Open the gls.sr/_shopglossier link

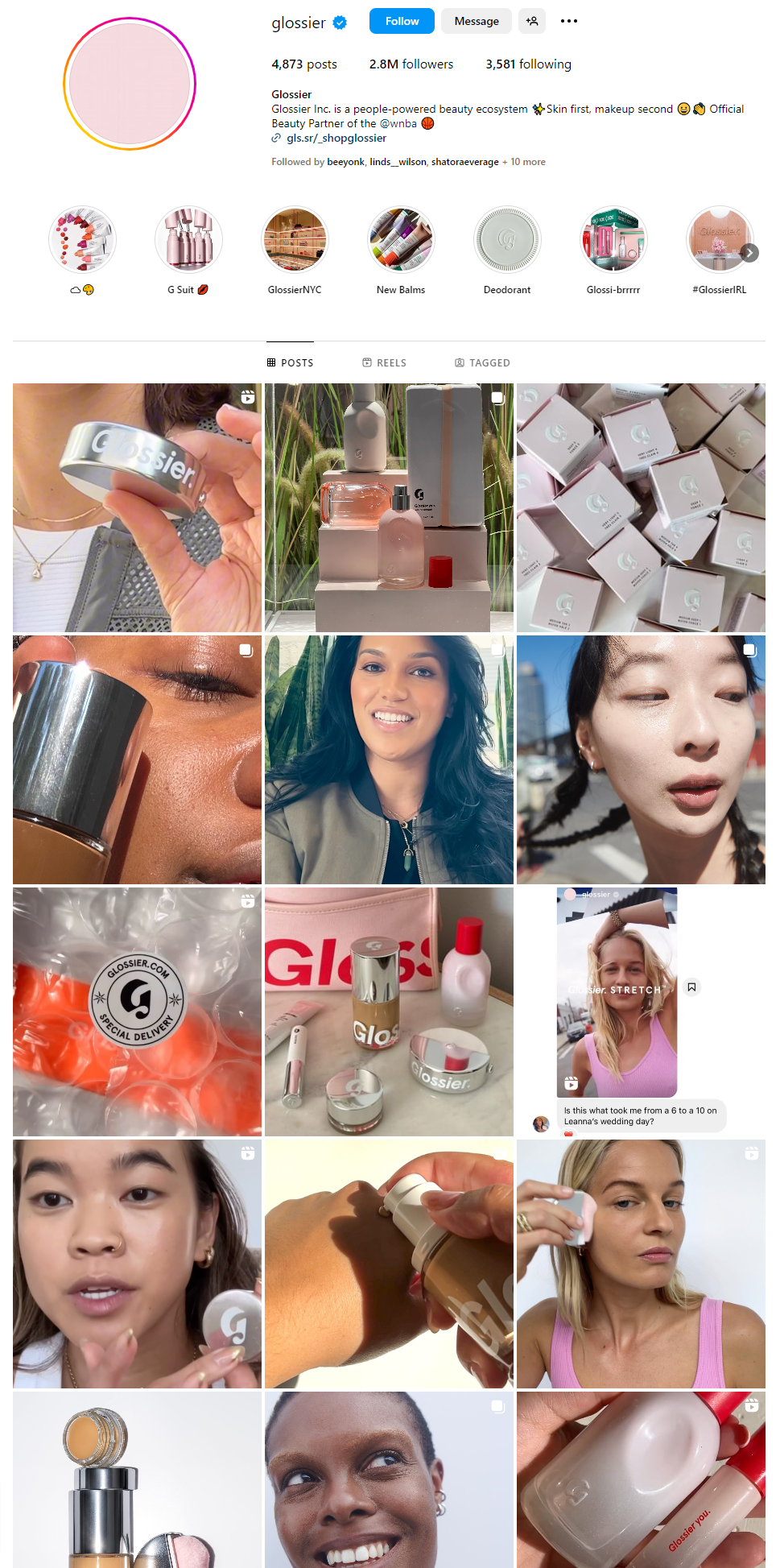point(336,138)
